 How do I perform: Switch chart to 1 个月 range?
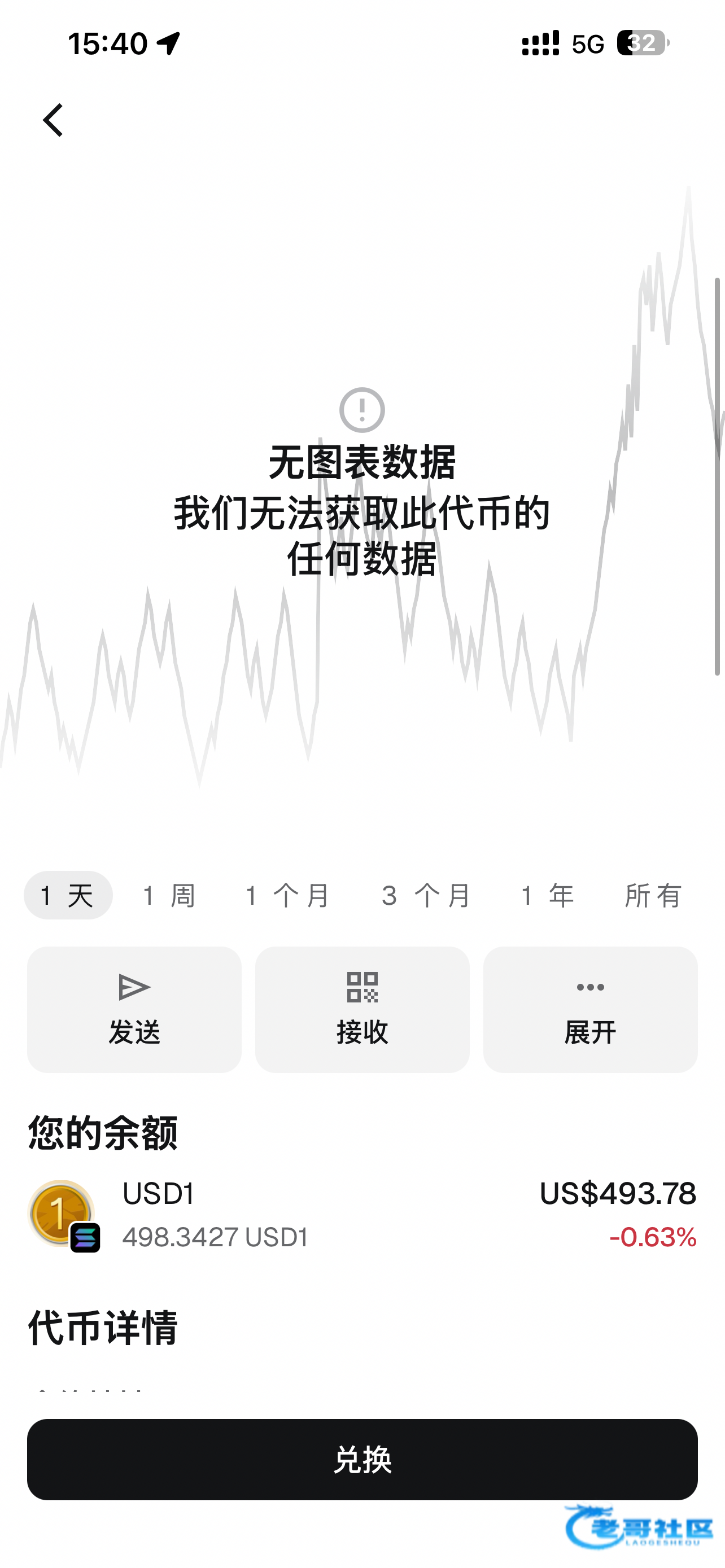coord(287,895)
